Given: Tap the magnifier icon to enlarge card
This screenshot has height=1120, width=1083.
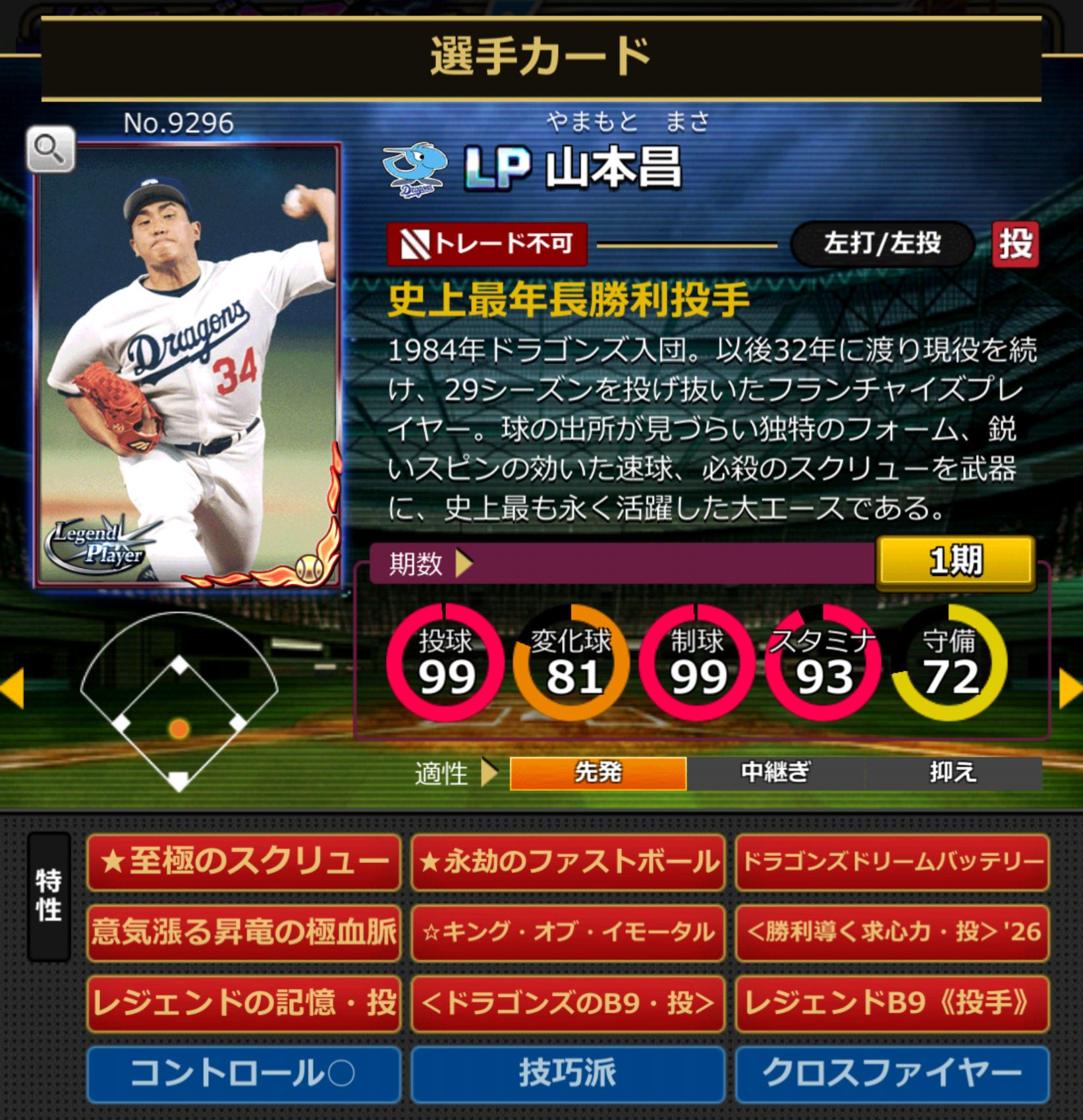Looking at the screenshot, I should coord(50,149).
